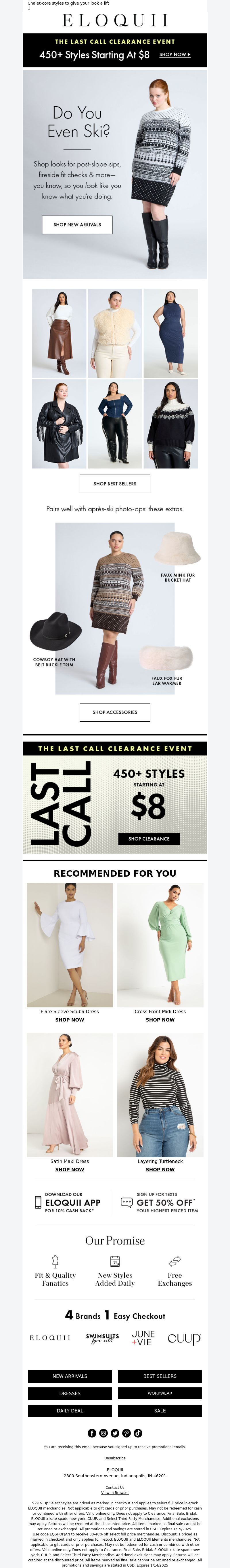This screenshot has height=1568, width=230.
Task: Shop now the Cross Front Midi Dress
Action: (160, 1020)
